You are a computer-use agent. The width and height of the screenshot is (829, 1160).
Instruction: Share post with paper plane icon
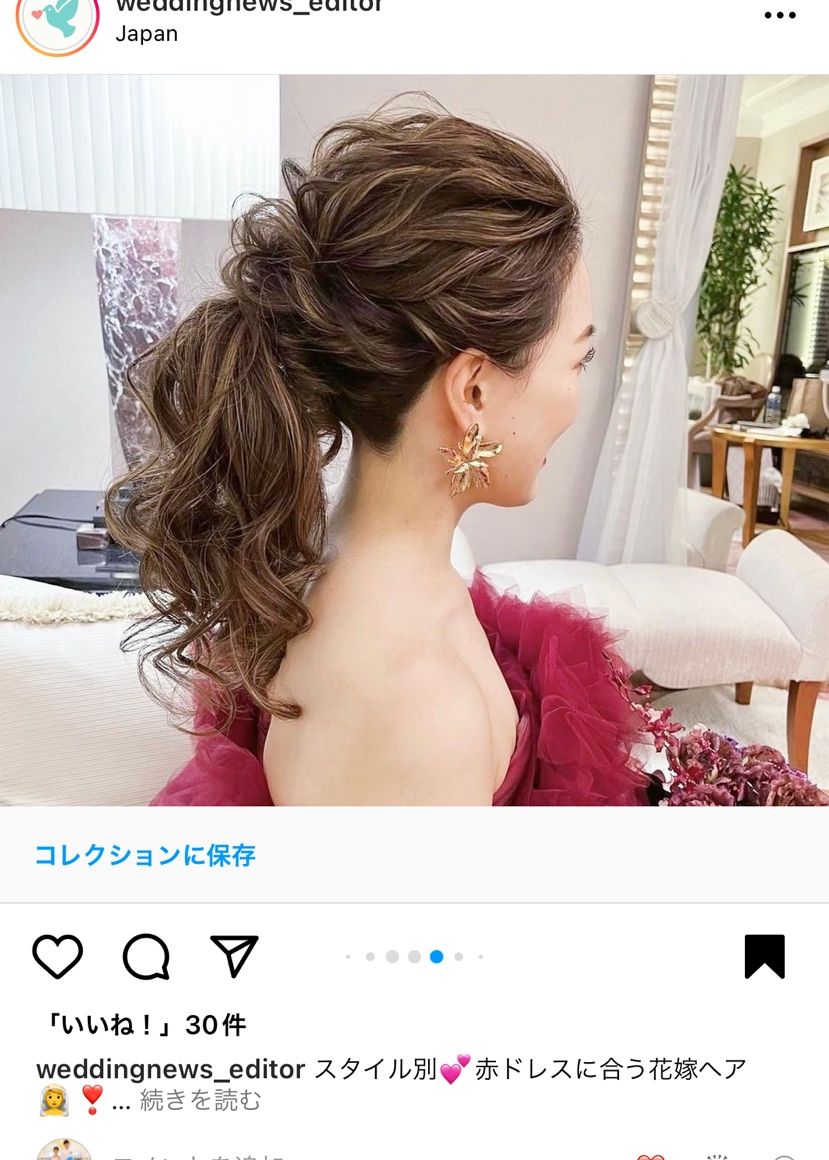click(235, 956)
